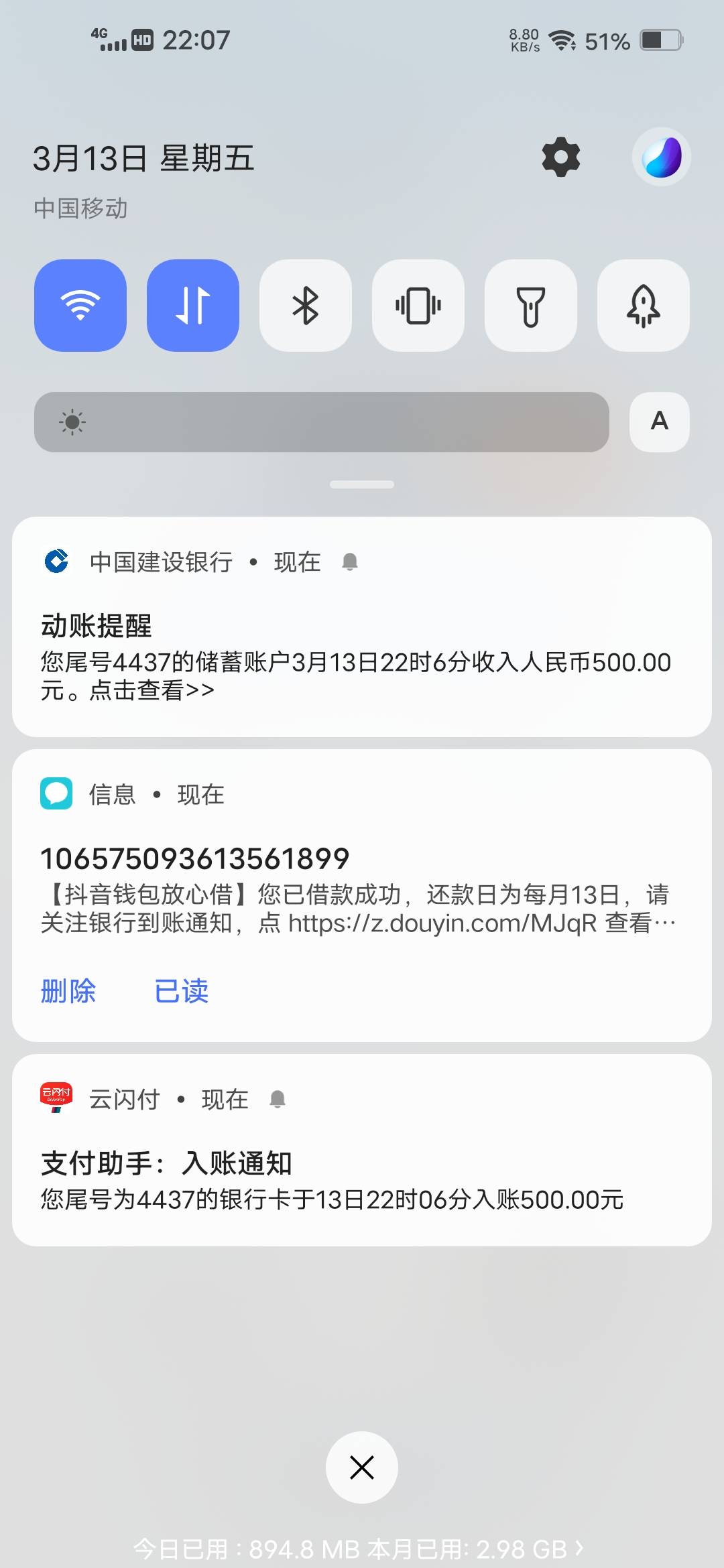Expand the quick settings panel handle
This screenshot has height=1568, width=724.
[362, 484]
